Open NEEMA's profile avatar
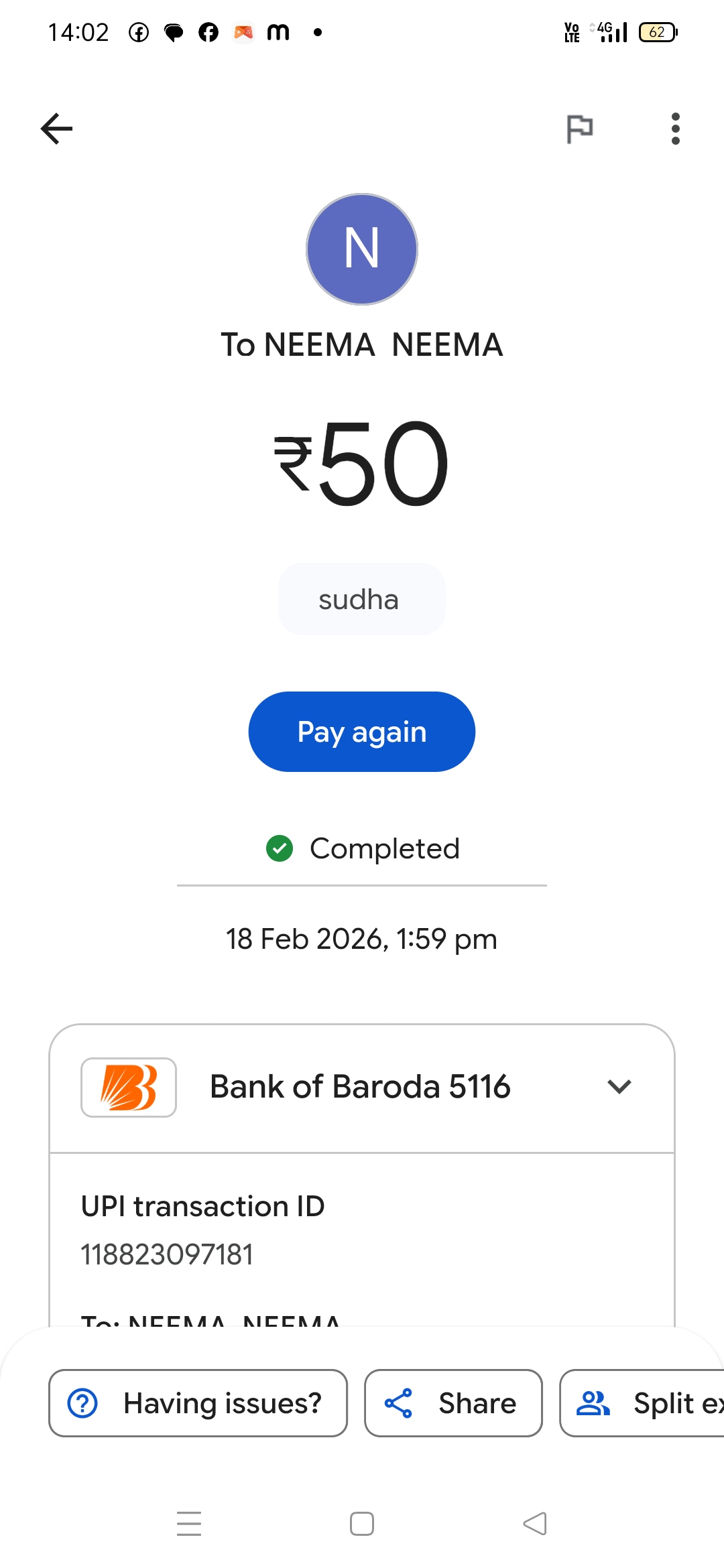Screen dimensions: 724x1568 pos(362,249)
